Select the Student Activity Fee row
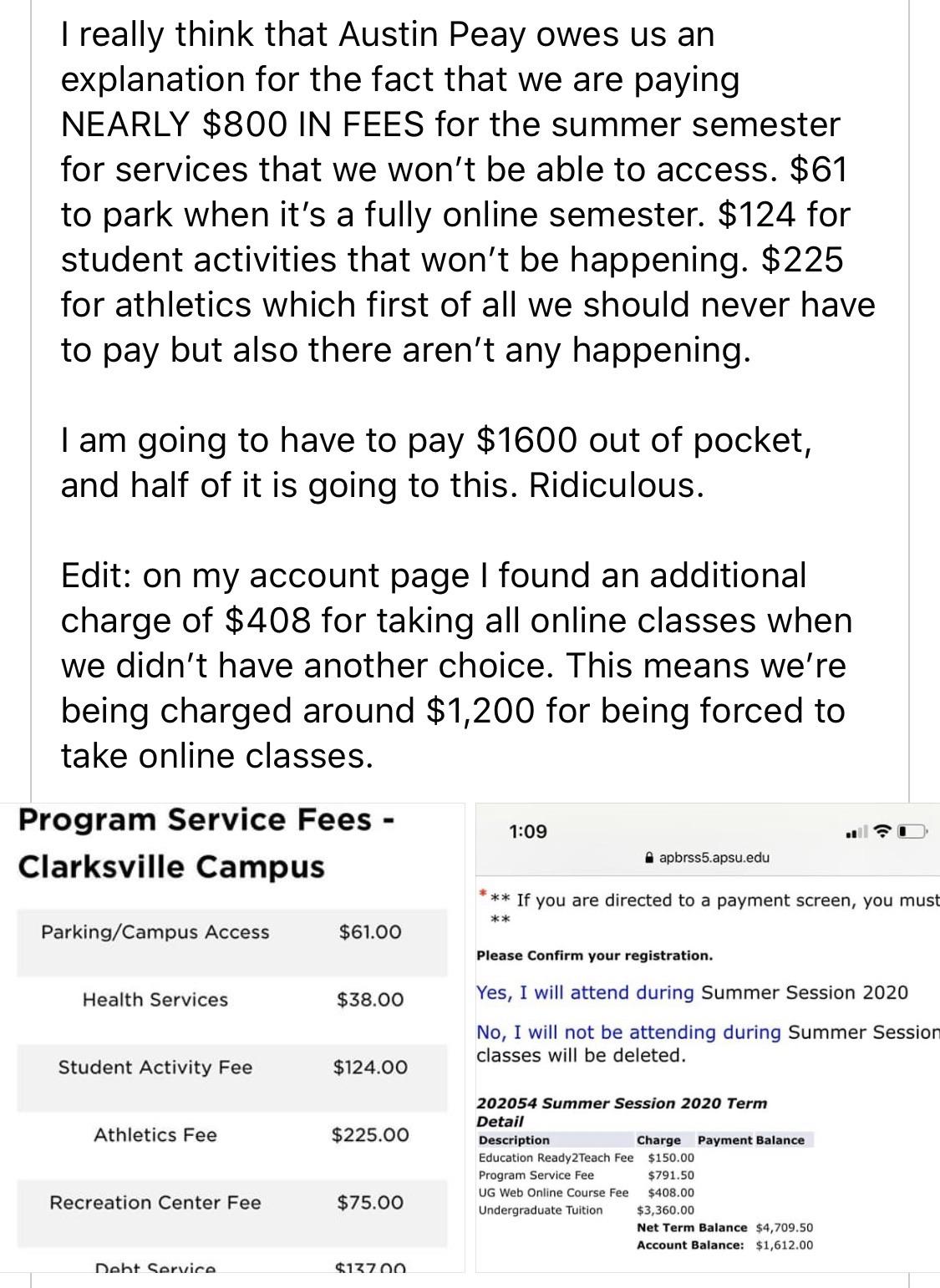Viewport: 940px width, 1288px height. 155,1066
